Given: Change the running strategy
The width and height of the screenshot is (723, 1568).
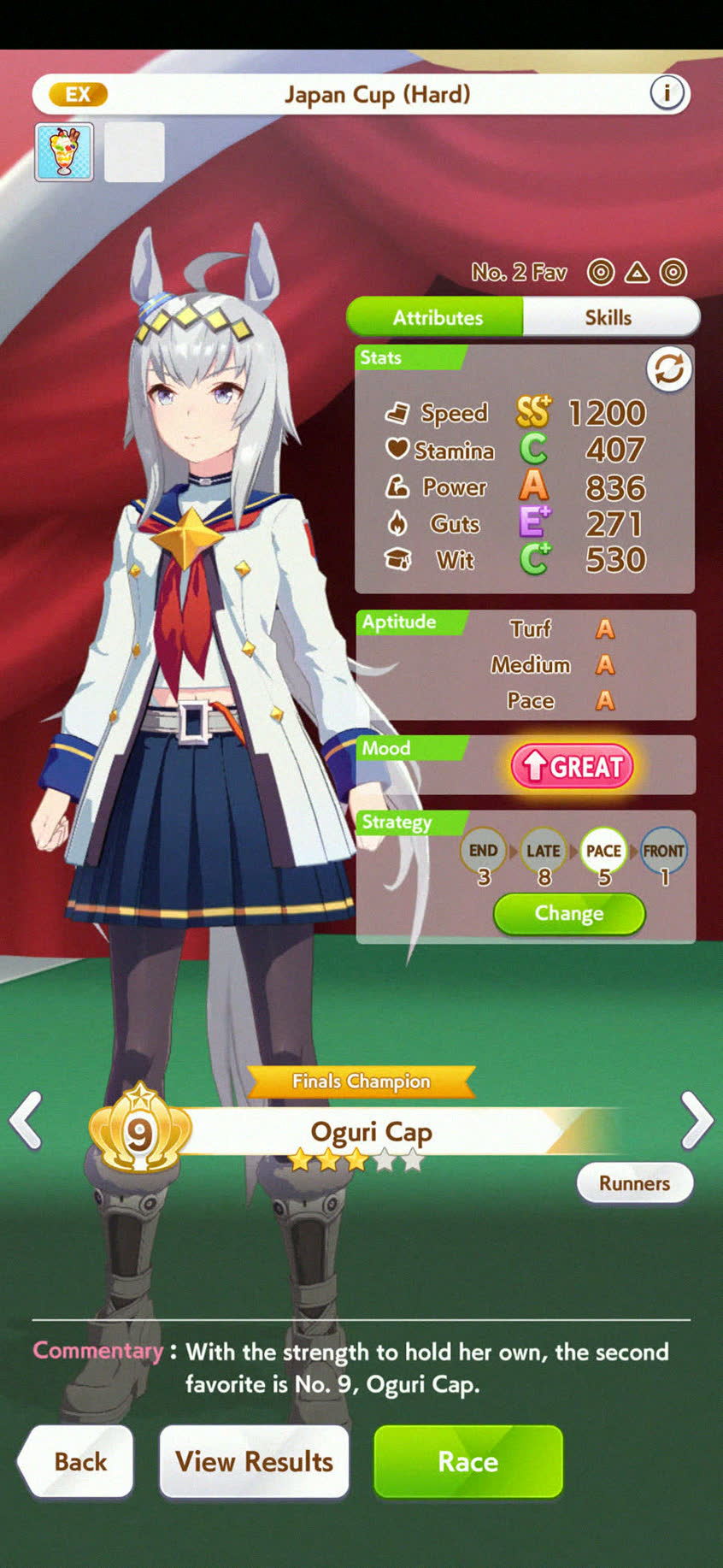Looking at the screenshot, I should pos(569,914).
